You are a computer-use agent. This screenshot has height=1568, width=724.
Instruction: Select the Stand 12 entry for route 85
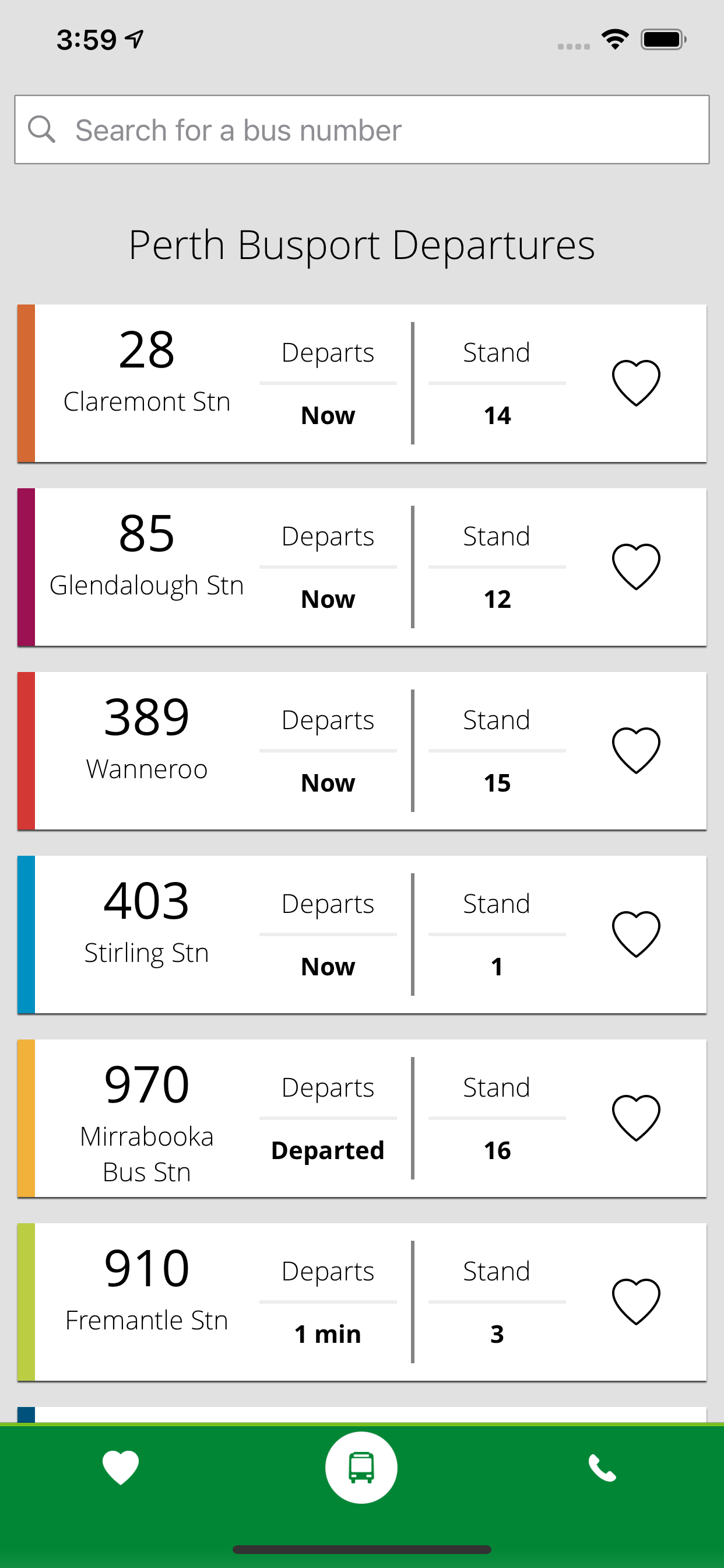[497, 598]
